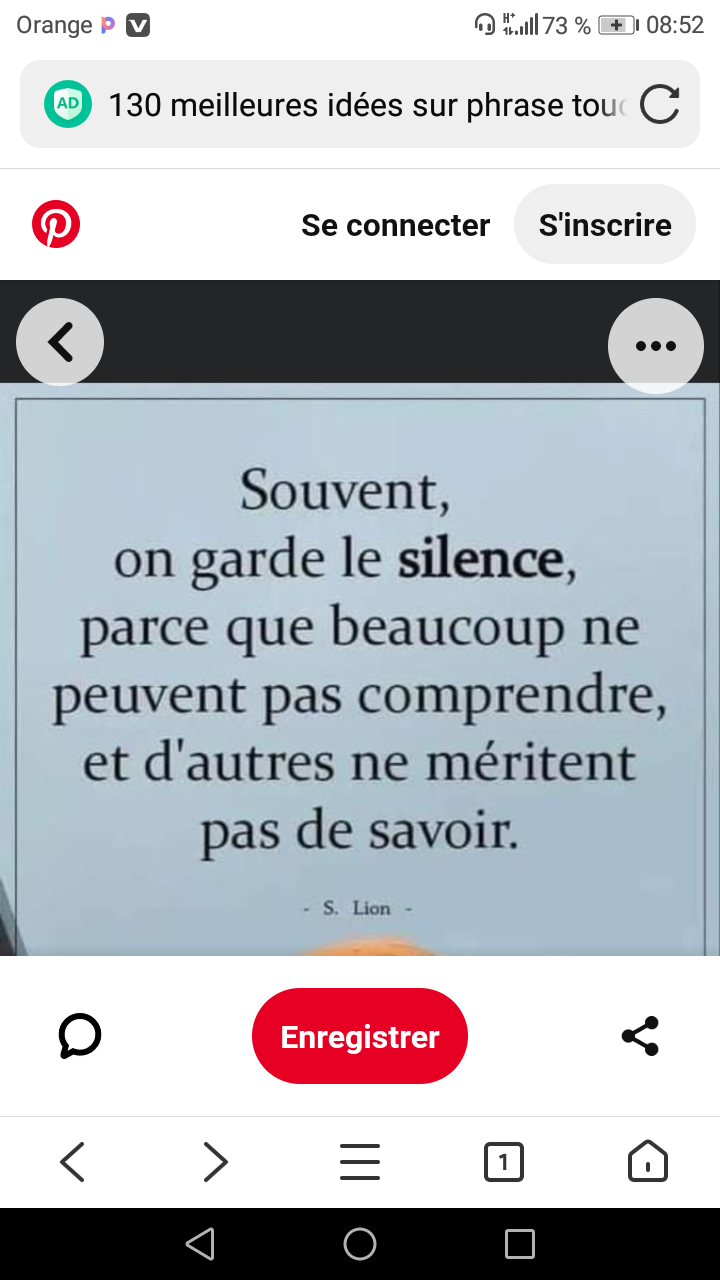Screen dimensions: 720x1280
Task: Go to previous page in browser toolbar
Action: coord(73,1162)
